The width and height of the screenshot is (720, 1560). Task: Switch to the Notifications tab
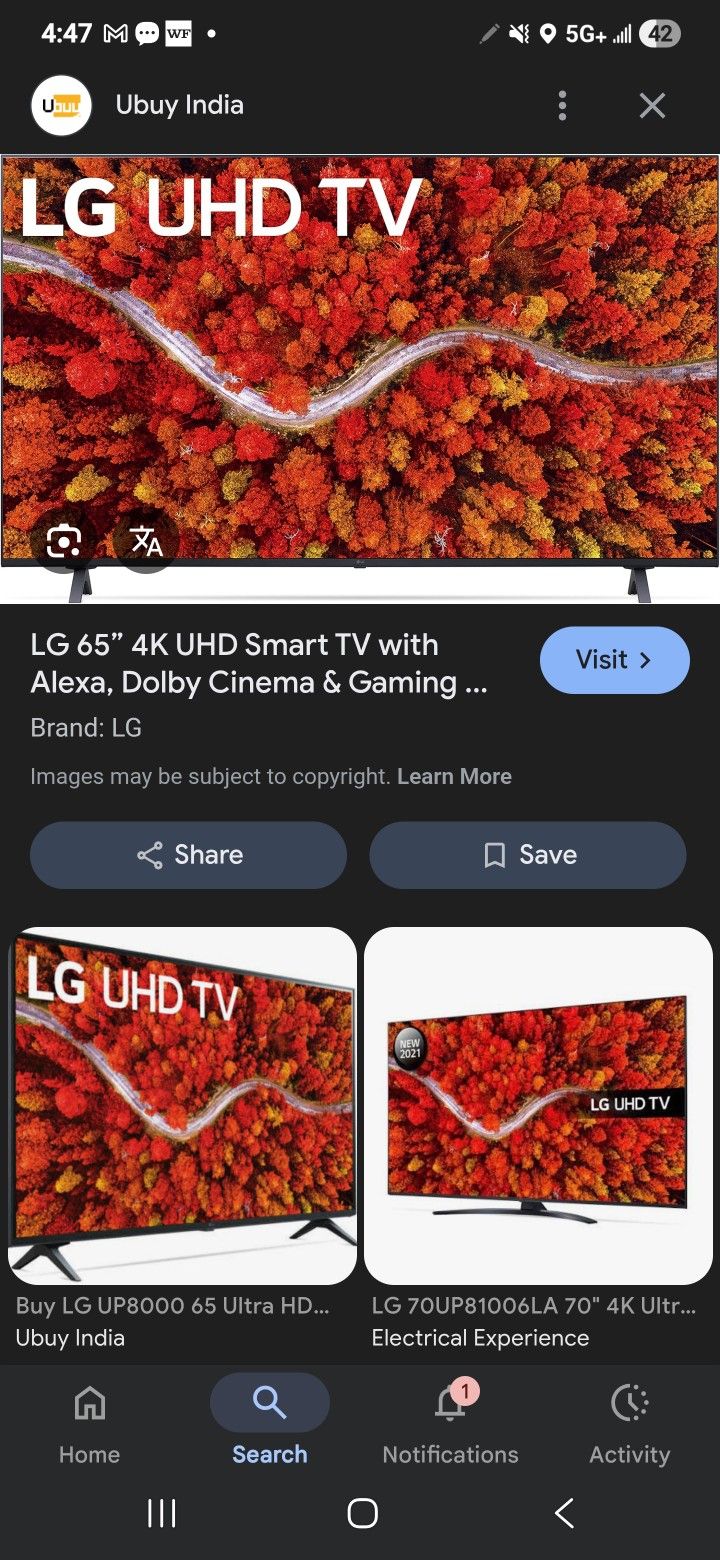(x=450, y=1425)
